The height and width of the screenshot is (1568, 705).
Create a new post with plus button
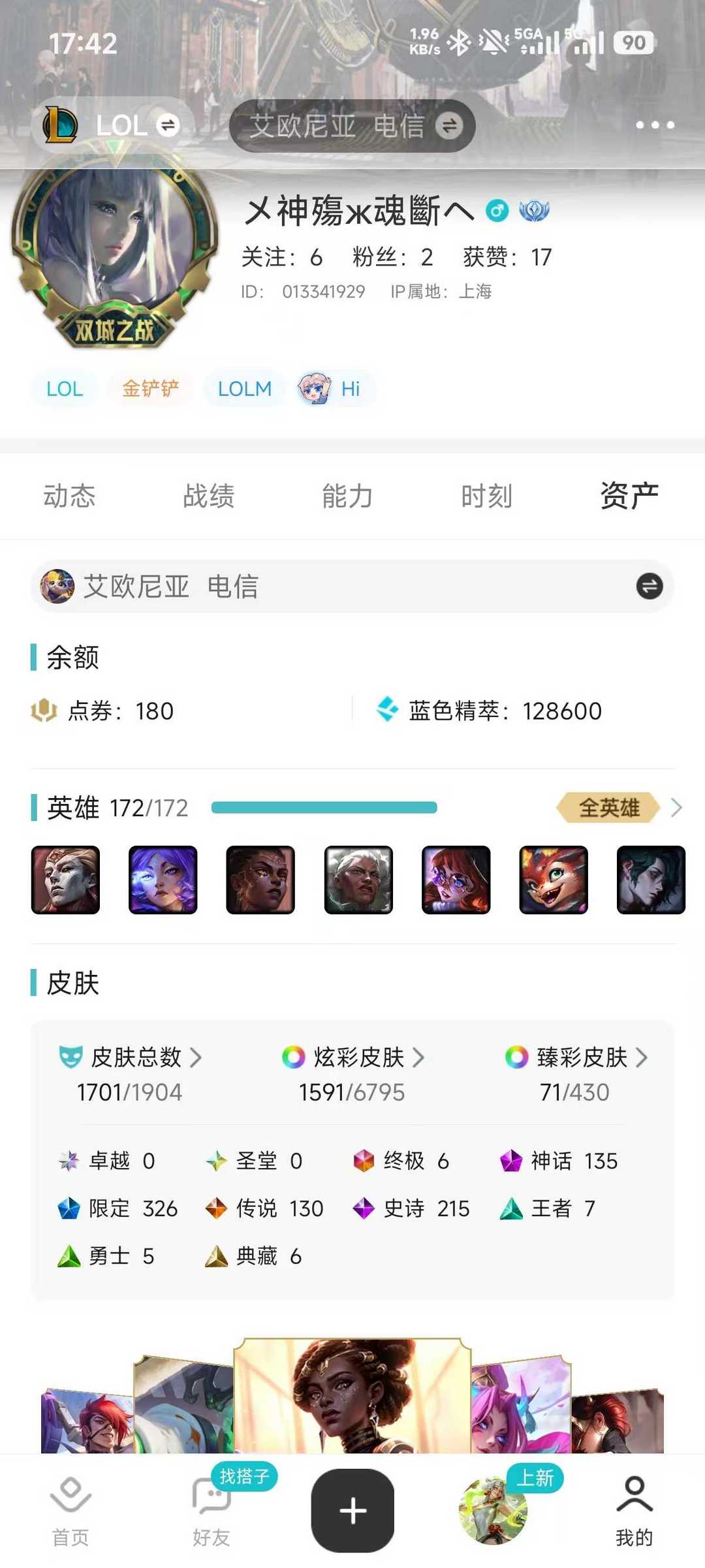pos(352,1511)
